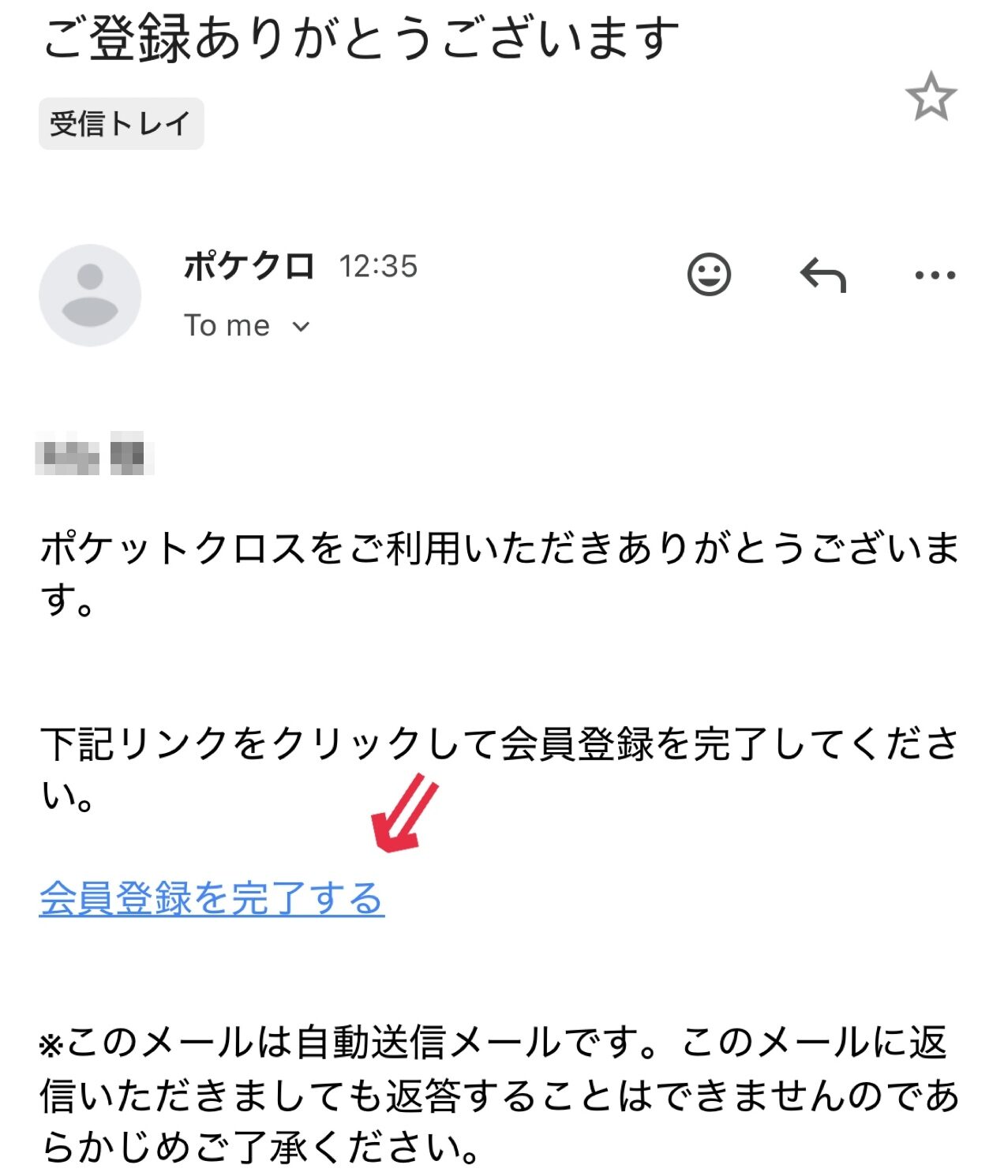Screen dimensions: 1008x1176
Task: Open the overflow menu for this email
Action: point(934,275)
